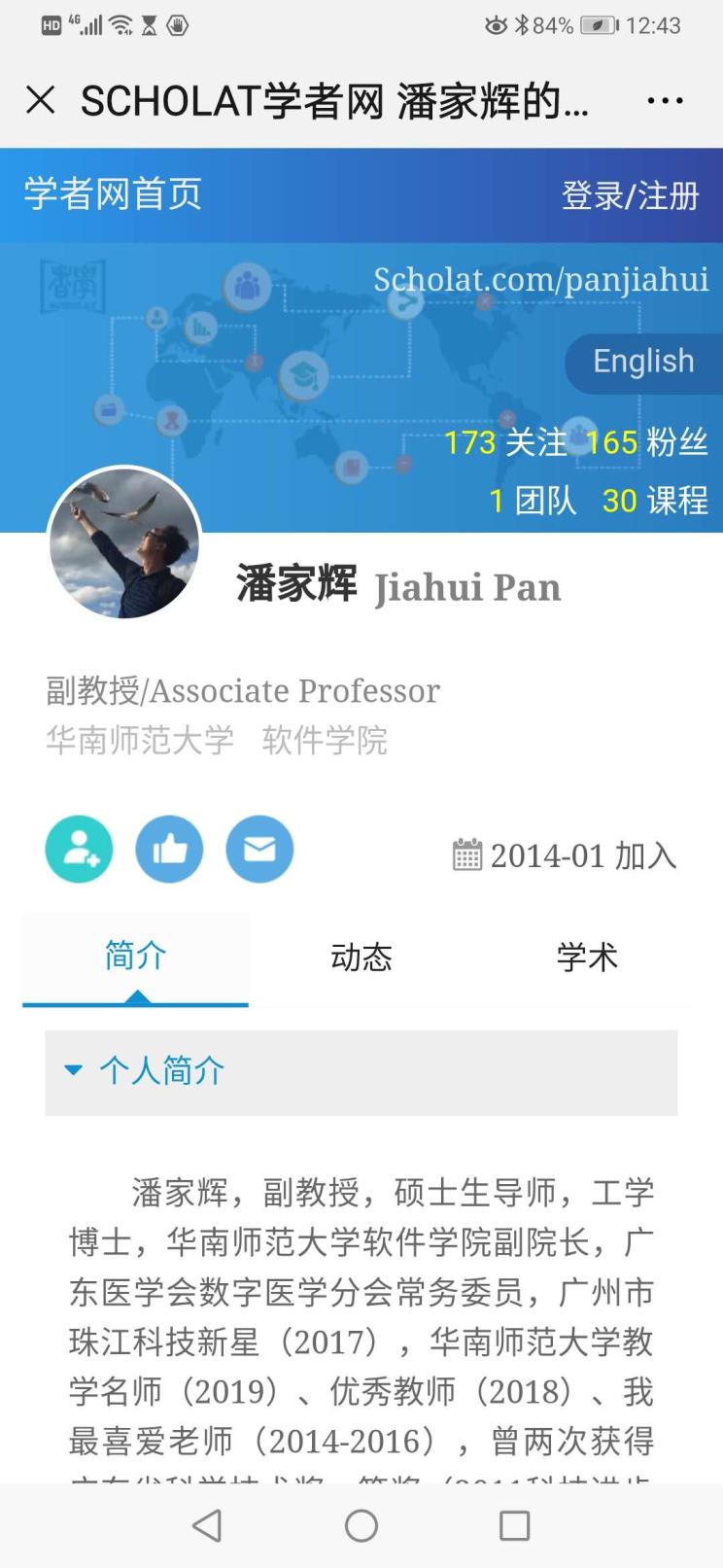This screenshot has height=1568, width=723.
Task: Follow 潘家辉 with add-person icon
Action: (79, 849)
